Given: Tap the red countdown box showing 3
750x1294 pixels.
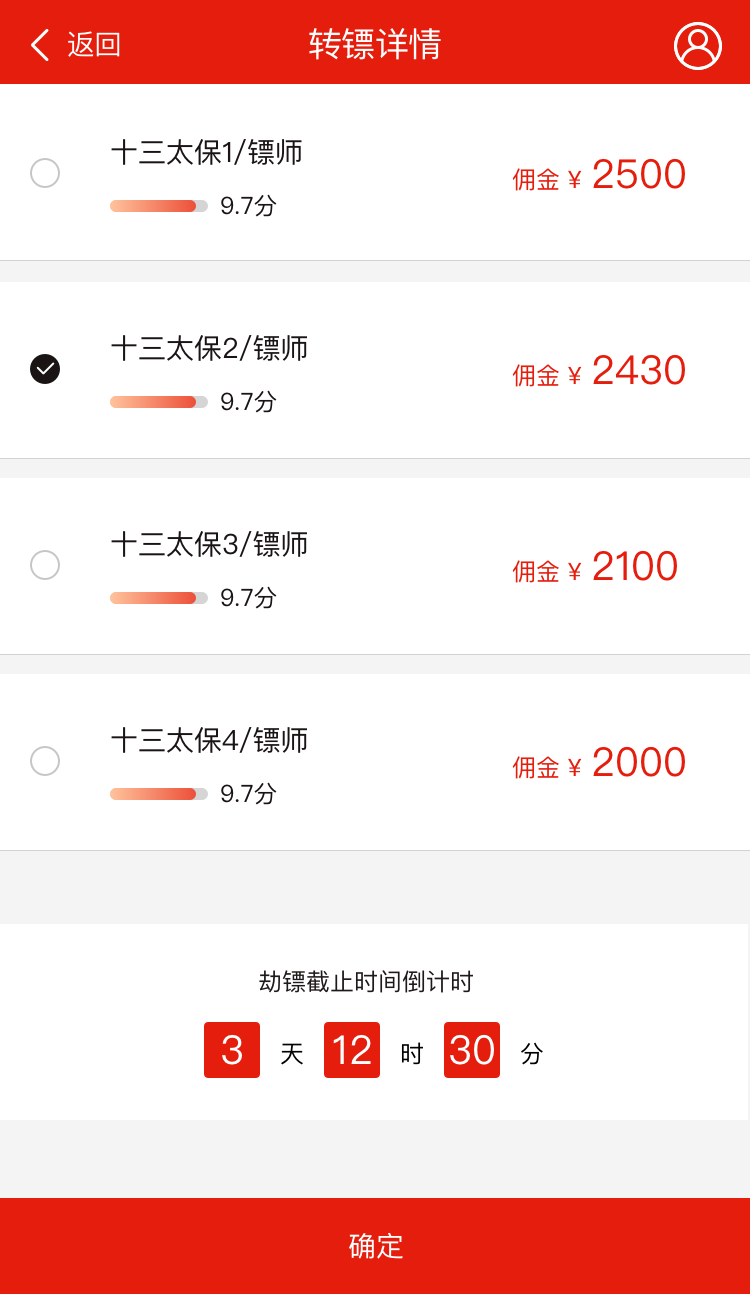Looking at the screenshot, I should [232, 1050].
